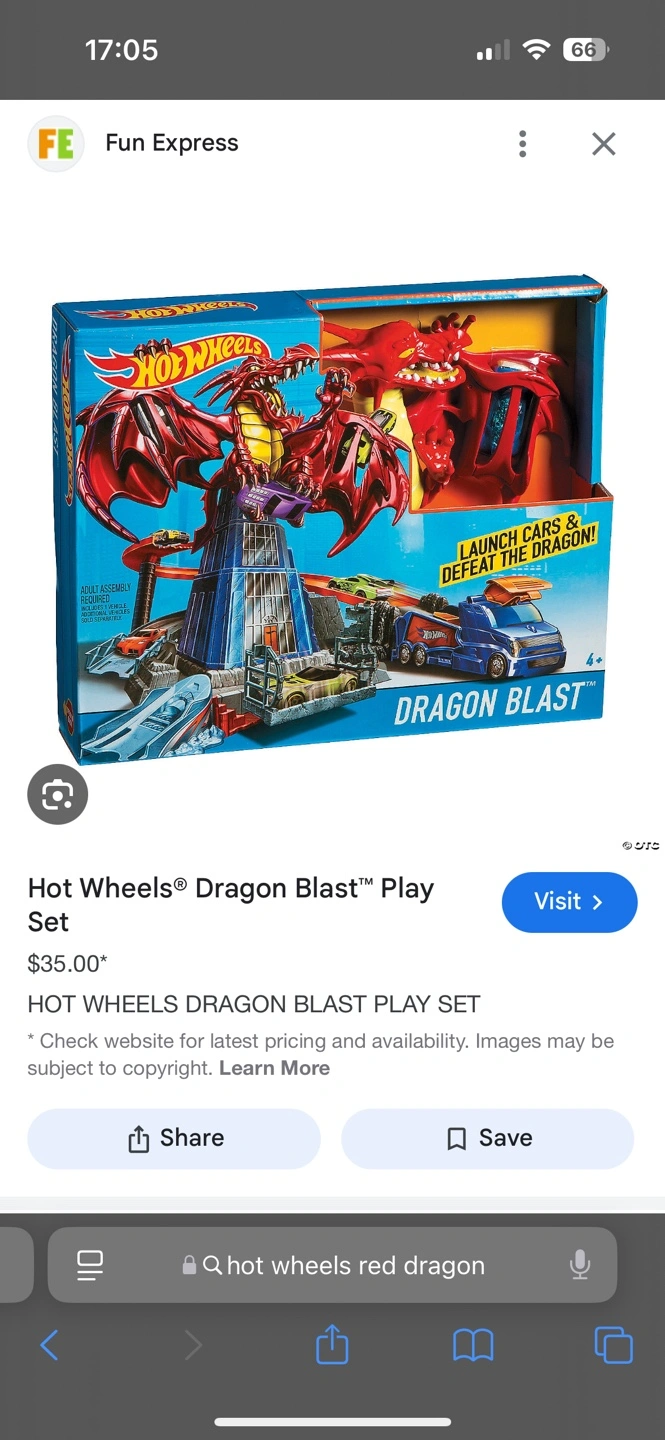Show all open tabs

(x=614, y=1345)
